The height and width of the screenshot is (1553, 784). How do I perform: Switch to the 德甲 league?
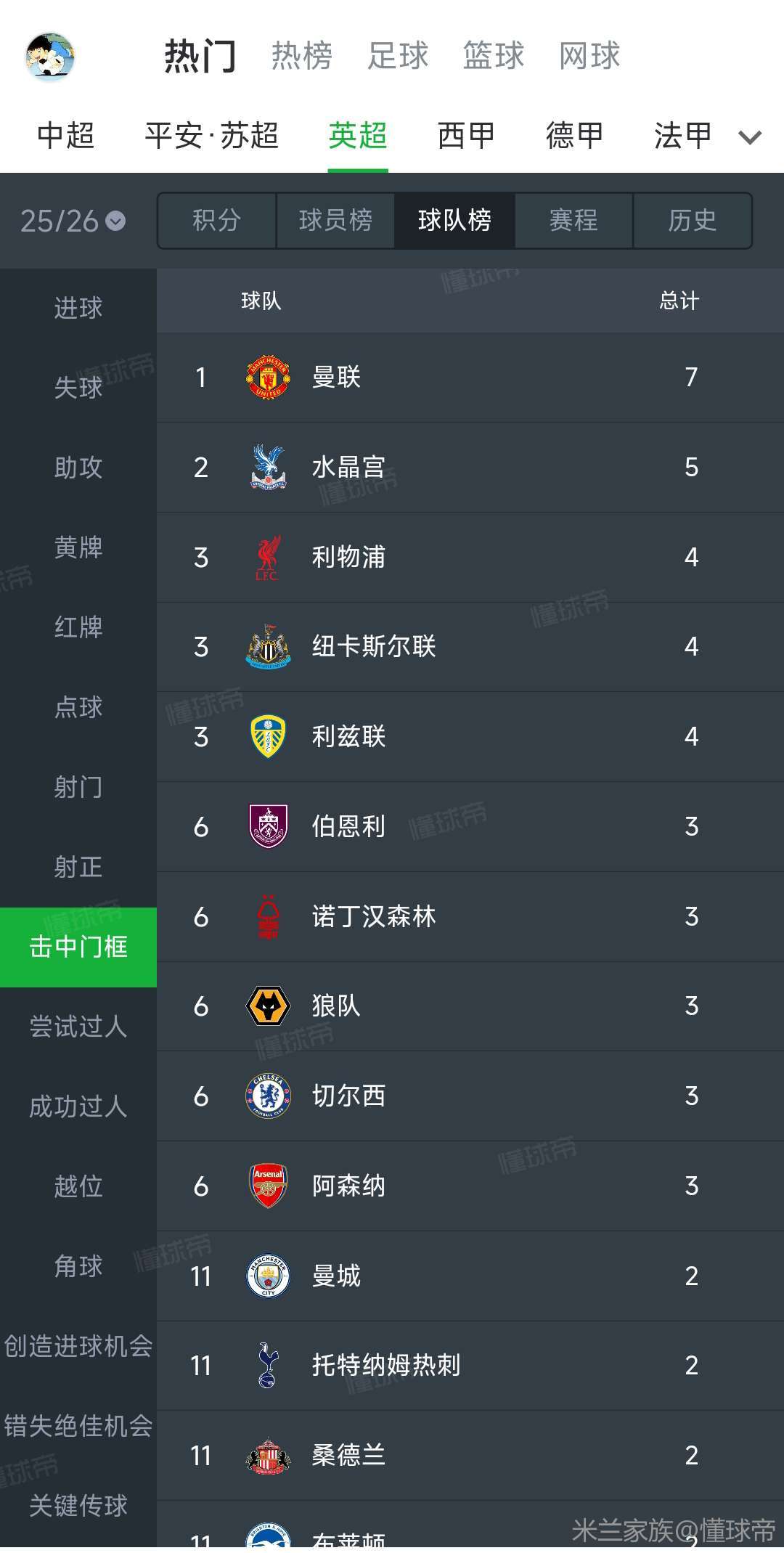574,136
